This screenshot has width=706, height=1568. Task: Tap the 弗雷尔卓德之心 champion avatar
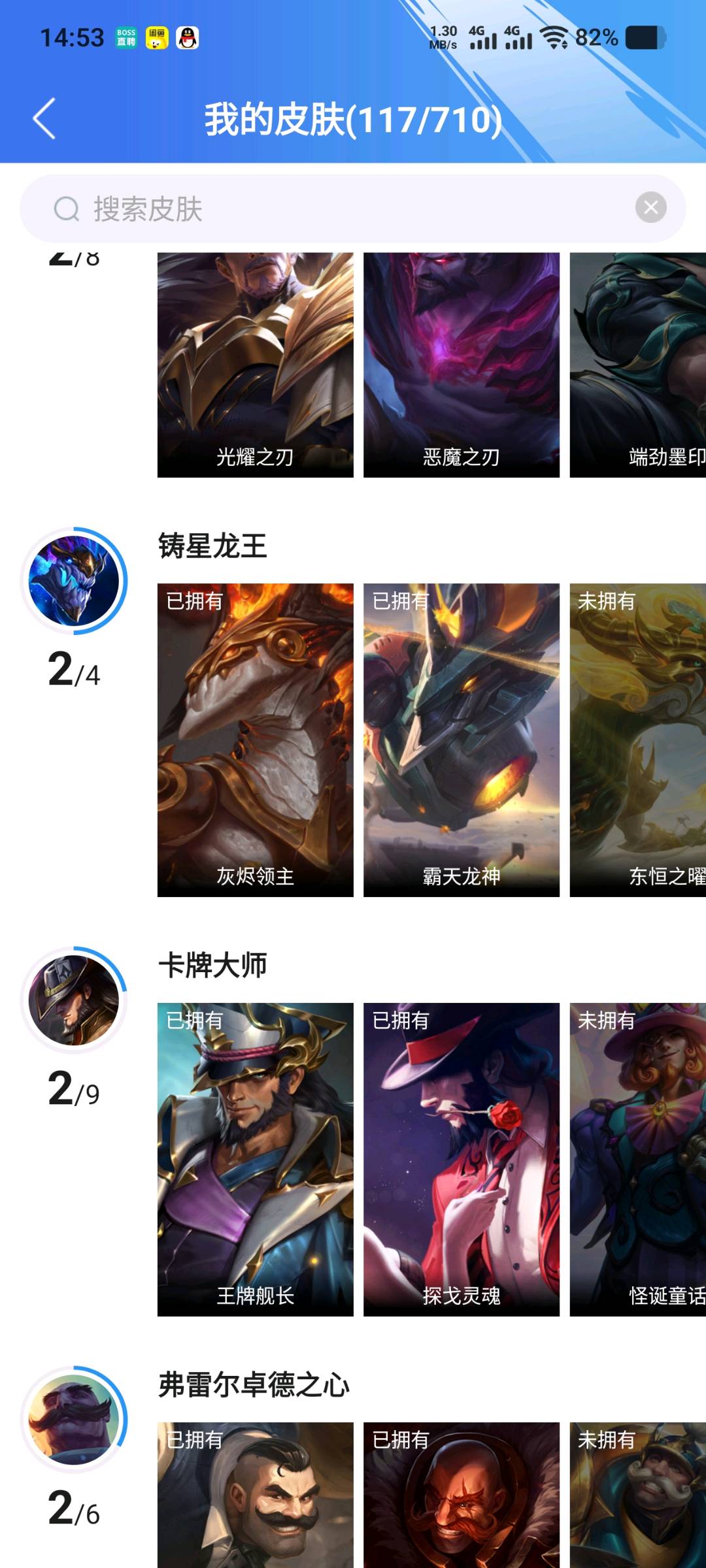click(x=74, y=1420)
